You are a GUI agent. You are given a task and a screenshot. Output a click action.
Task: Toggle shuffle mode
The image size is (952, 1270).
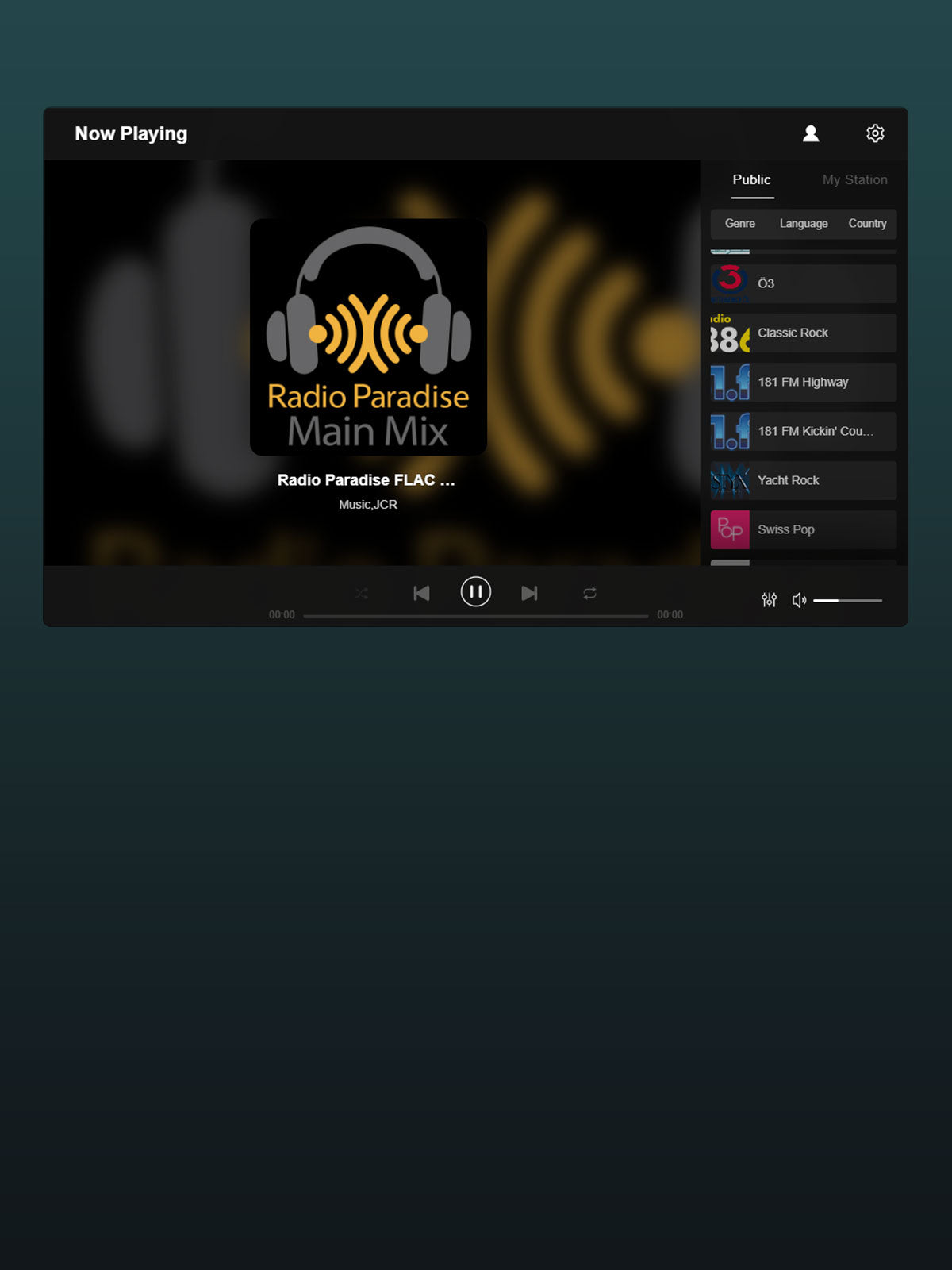(x=362, y=593)
